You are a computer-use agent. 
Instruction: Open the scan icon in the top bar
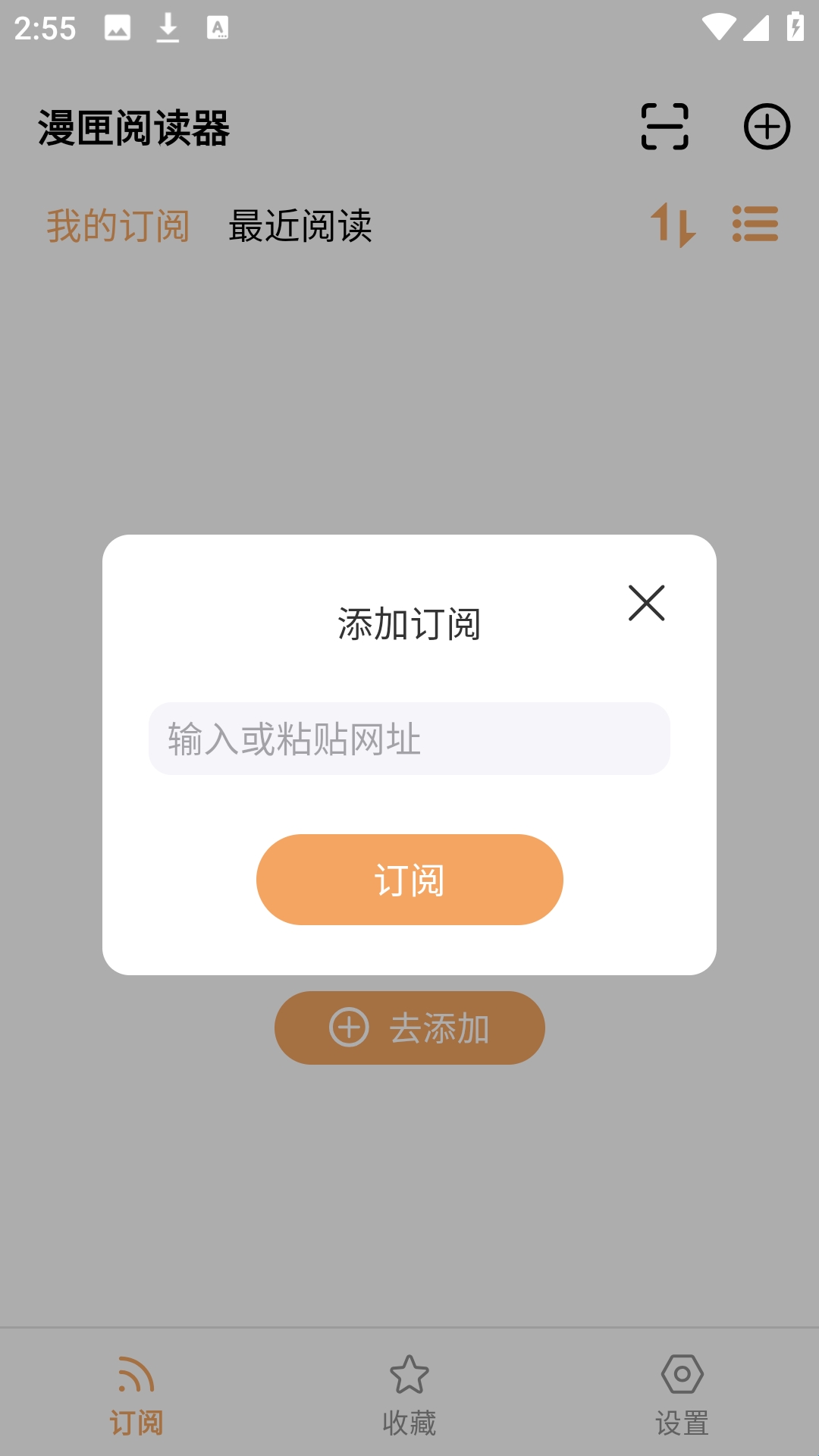tap(664, 127)
